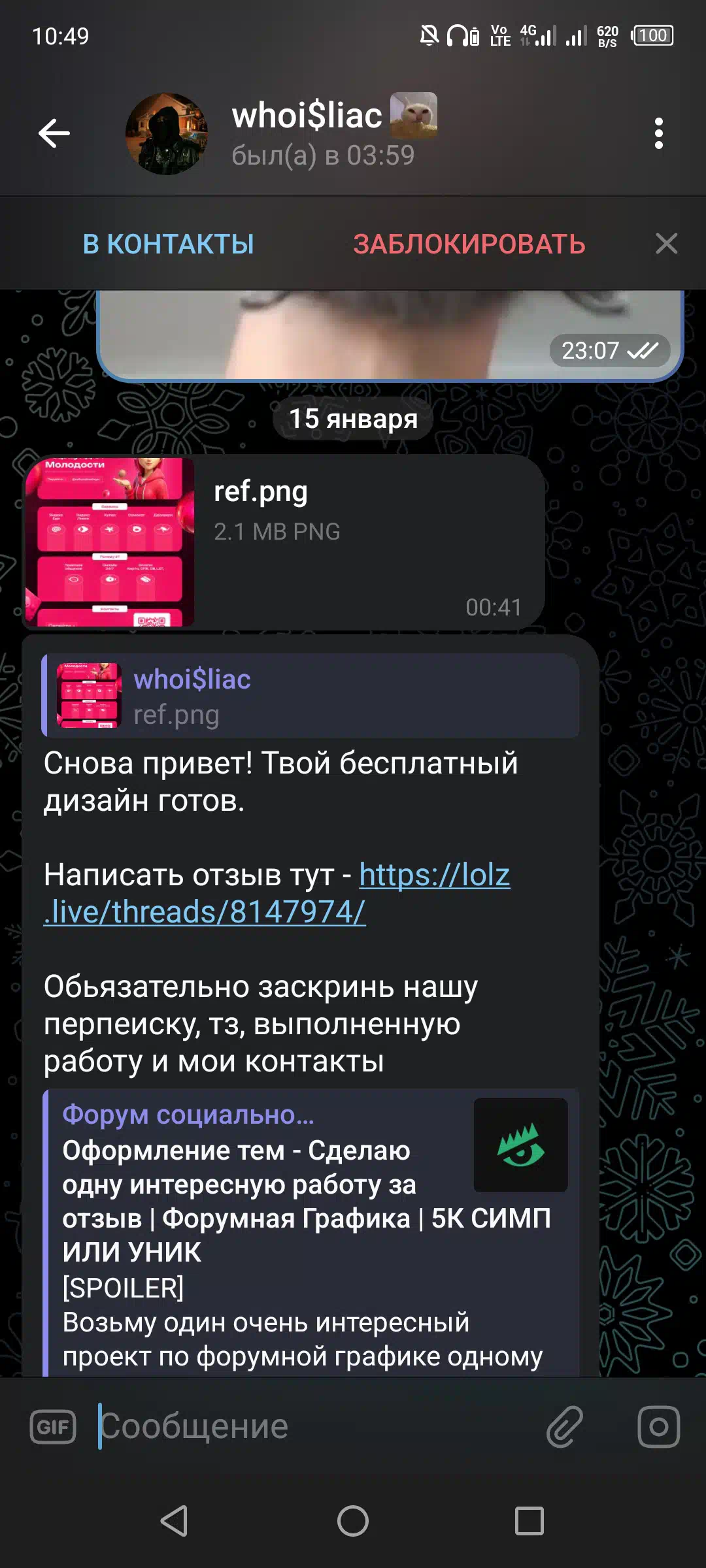Dismiss the add-or-block contact bar
Image resolution: width=706 pixels, height=1568 pixels.
tap(666, 244)
